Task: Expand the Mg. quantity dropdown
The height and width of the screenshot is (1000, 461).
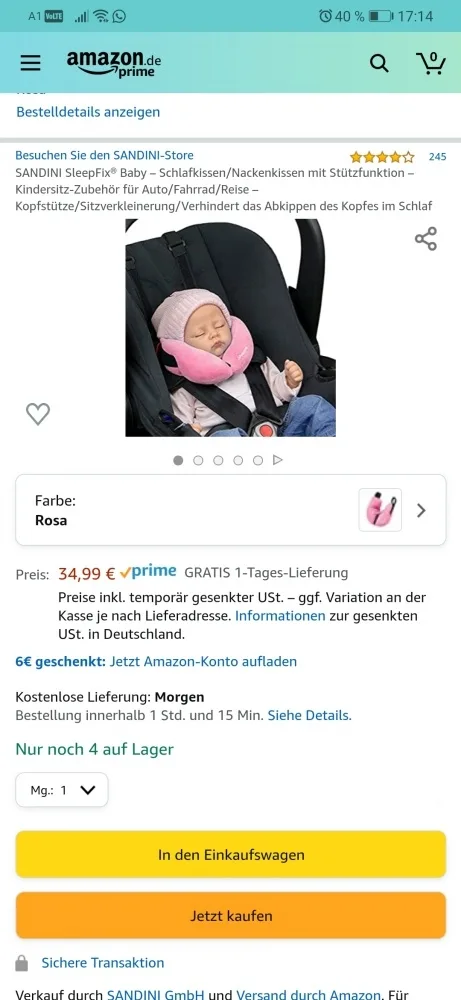Action: [x=62, y=790]
